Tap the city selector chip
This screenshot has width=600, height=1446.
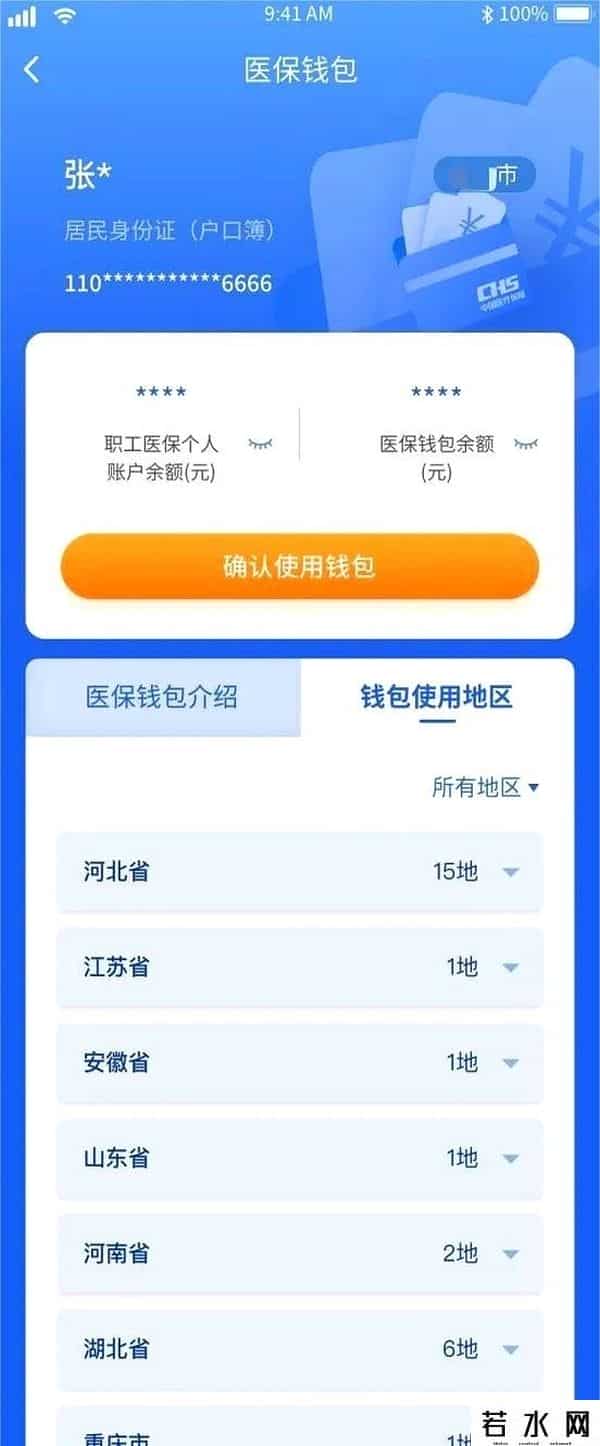click(485, 176)
